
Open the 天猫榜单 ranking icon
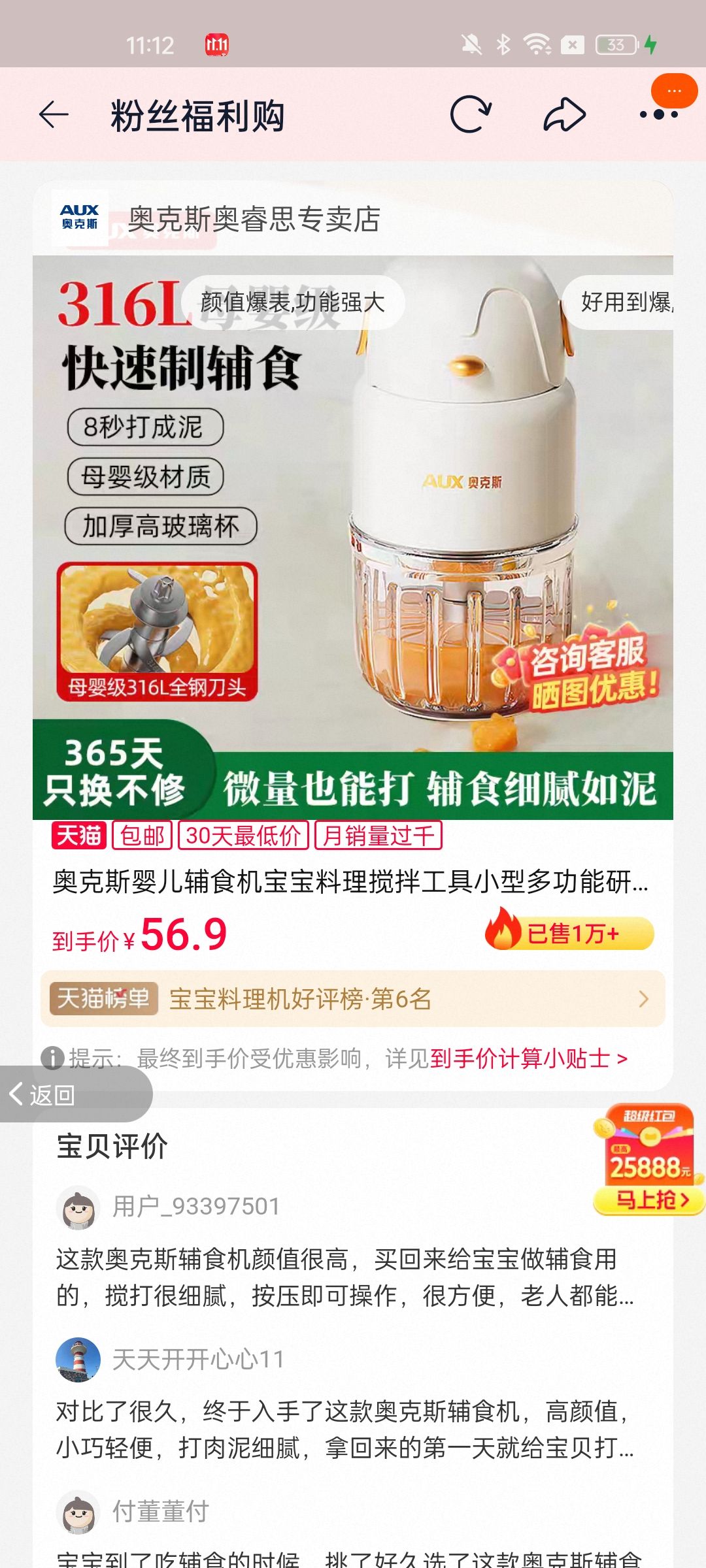pyautogui.click(x=105, y=998)
